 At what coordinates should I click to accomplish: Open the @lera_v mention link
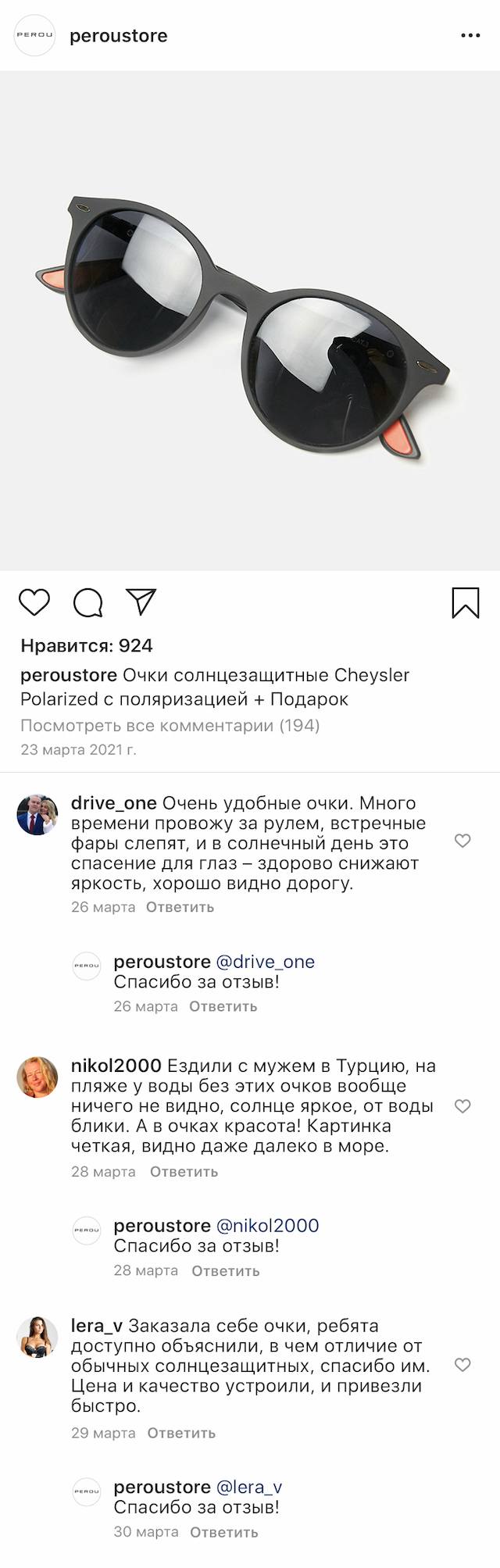tap(248, 1488)
